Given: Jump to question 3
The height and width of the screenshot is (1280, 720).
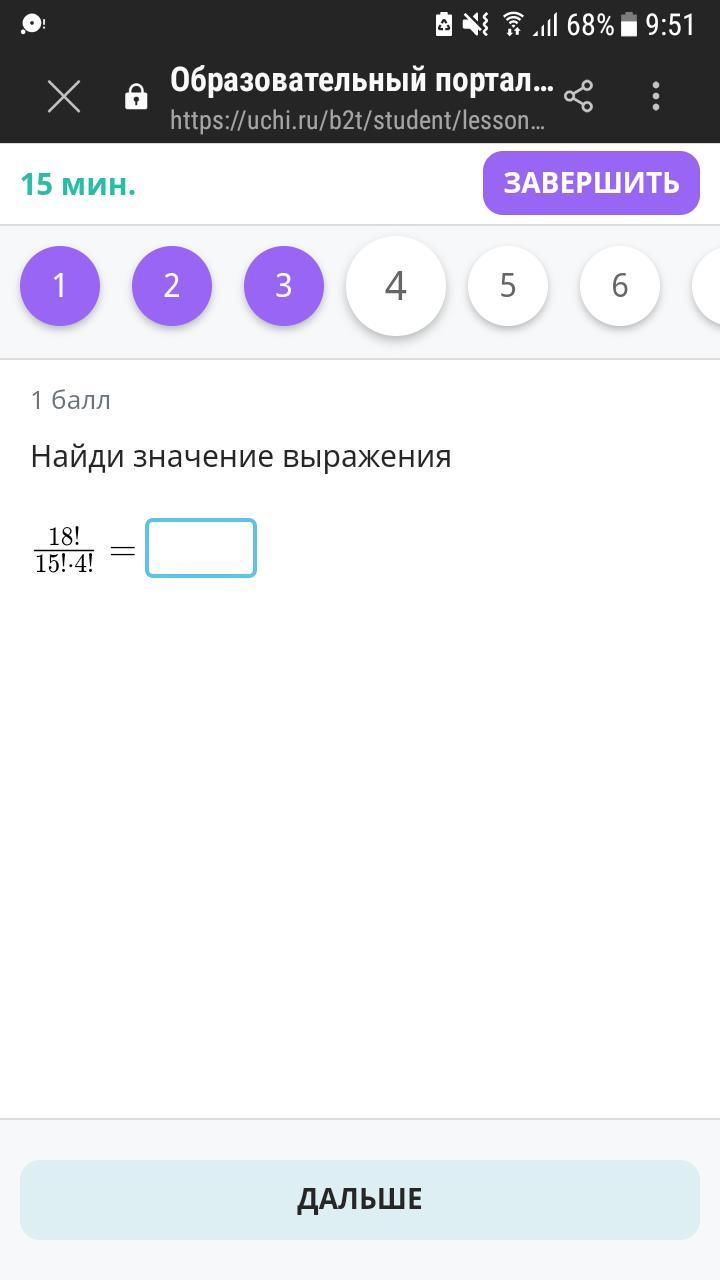Looking at the screenshot, I should point(284,286).
